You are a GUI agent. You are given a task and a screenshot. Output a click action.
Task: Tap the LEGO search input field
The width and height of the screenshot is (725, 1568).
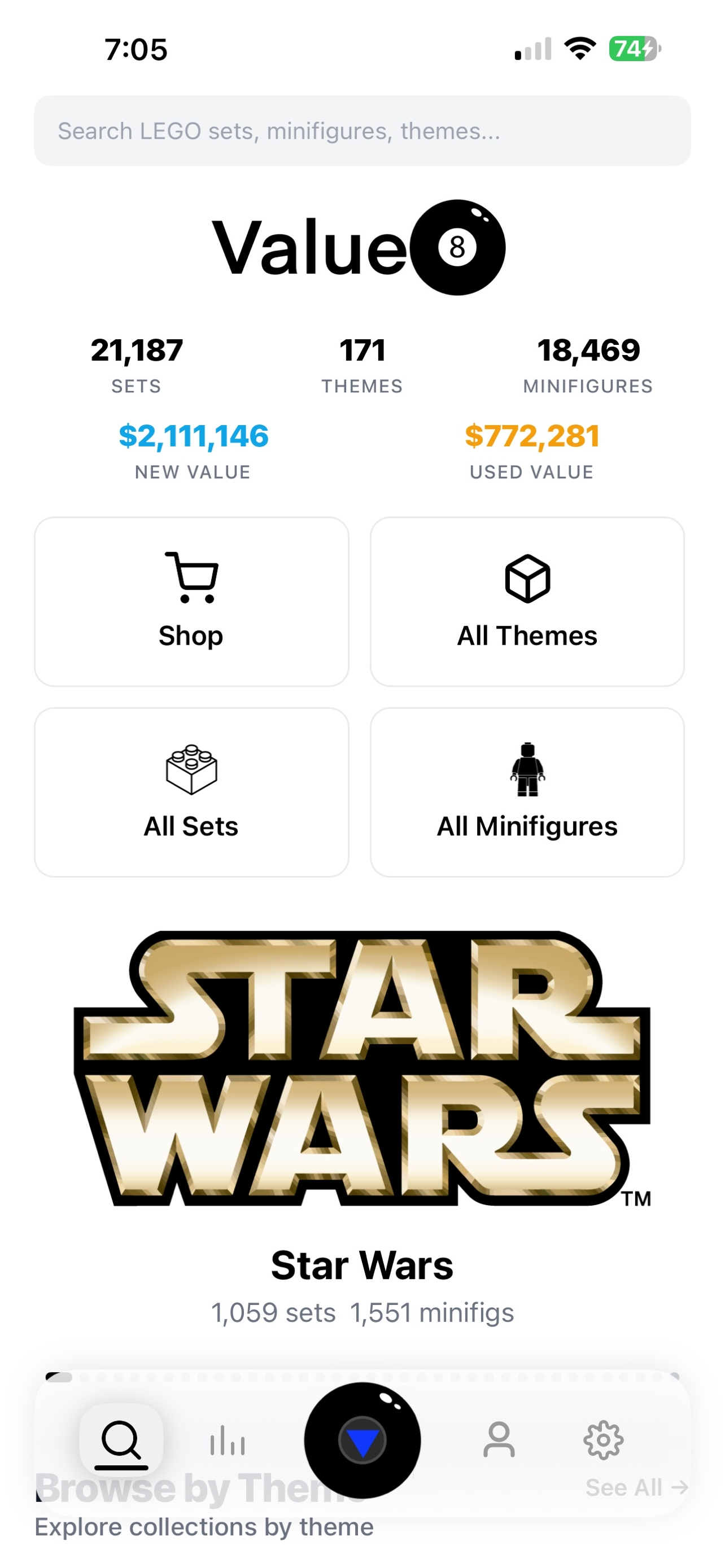pyautogui.click(x=361, y=130)
